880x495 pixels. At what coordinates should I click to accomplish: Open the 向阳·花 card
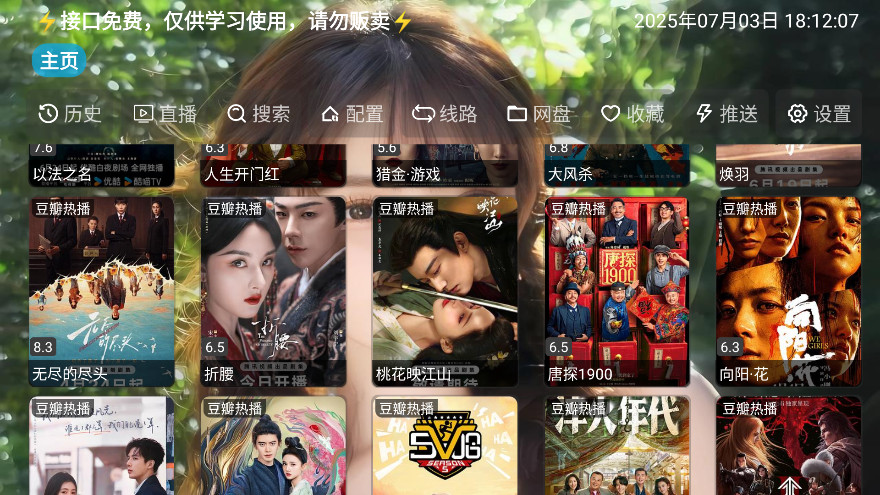point(788,291)
